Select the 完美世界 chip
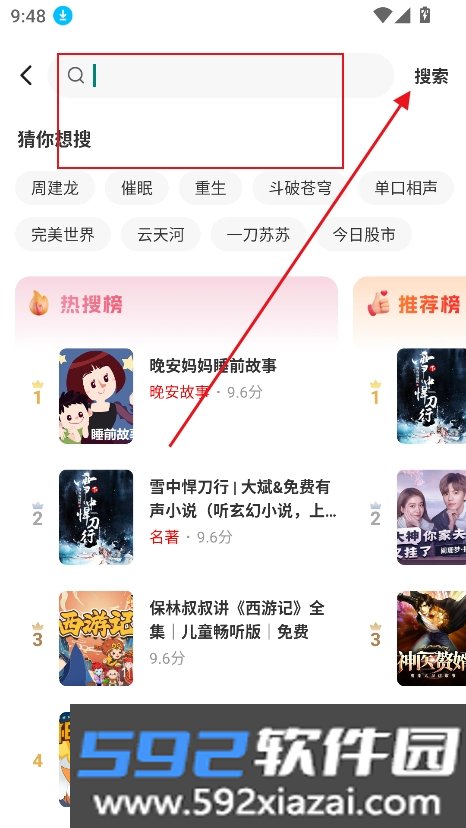The height and width of the screenshot is (828, 466). click(x=63, y=234)
